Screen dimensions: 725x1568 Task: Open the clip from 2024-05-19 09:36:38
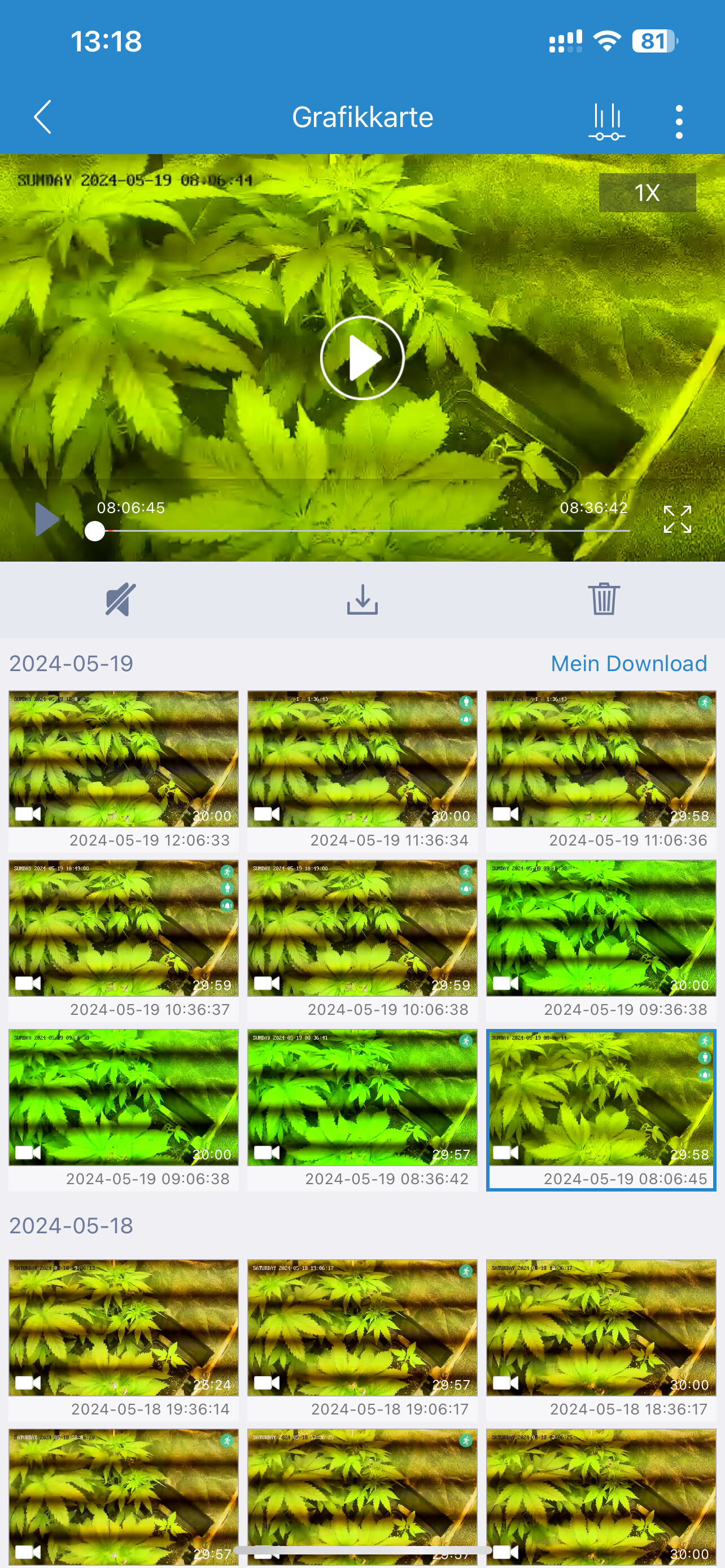coord(601,928)
